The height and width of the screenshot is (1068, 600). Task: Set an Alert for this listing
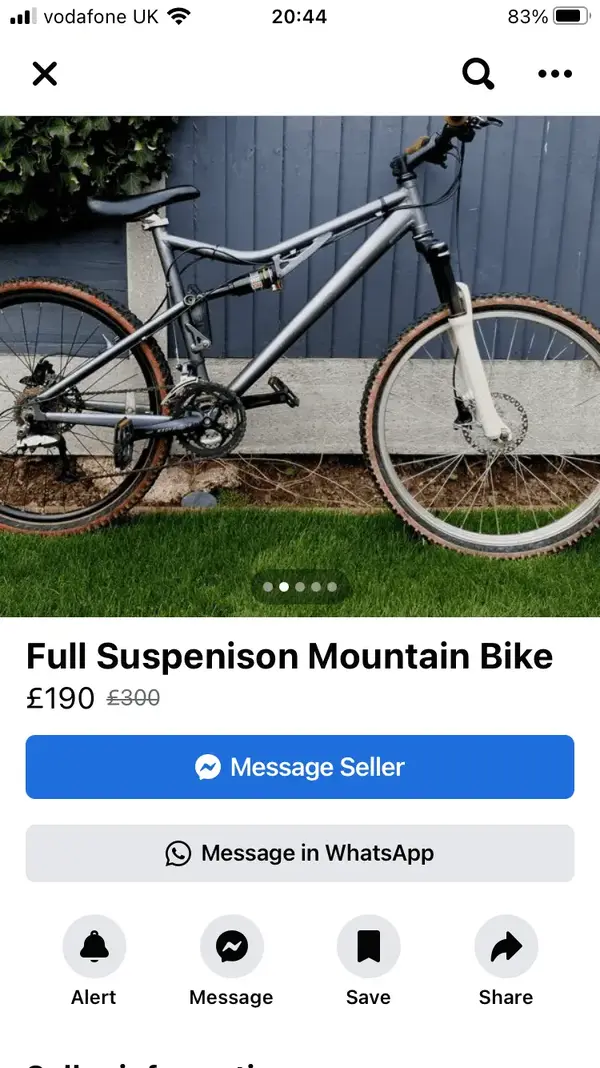94,946
